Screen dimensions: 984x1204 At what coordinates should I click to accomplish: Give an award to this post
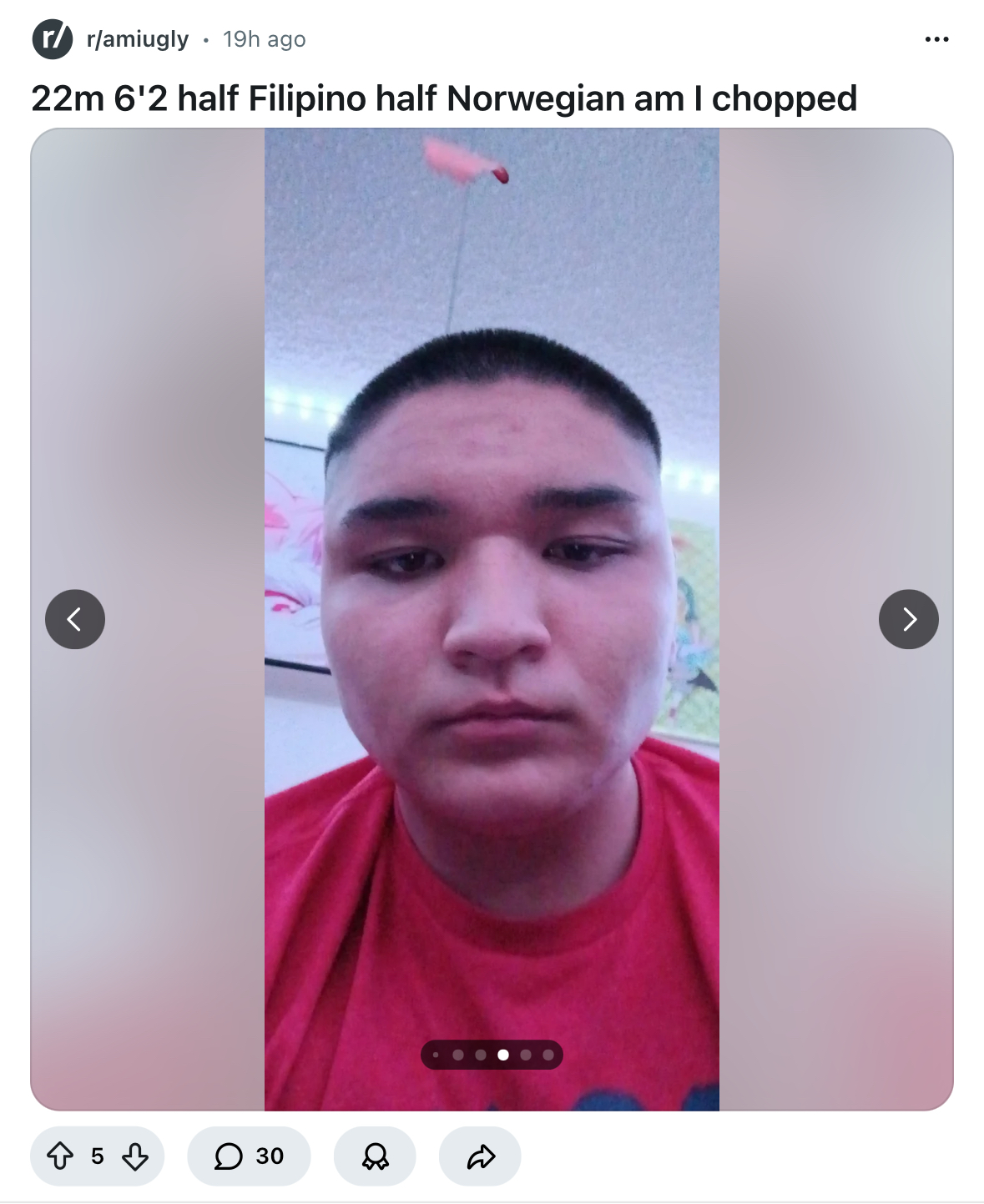[375, 1156]
